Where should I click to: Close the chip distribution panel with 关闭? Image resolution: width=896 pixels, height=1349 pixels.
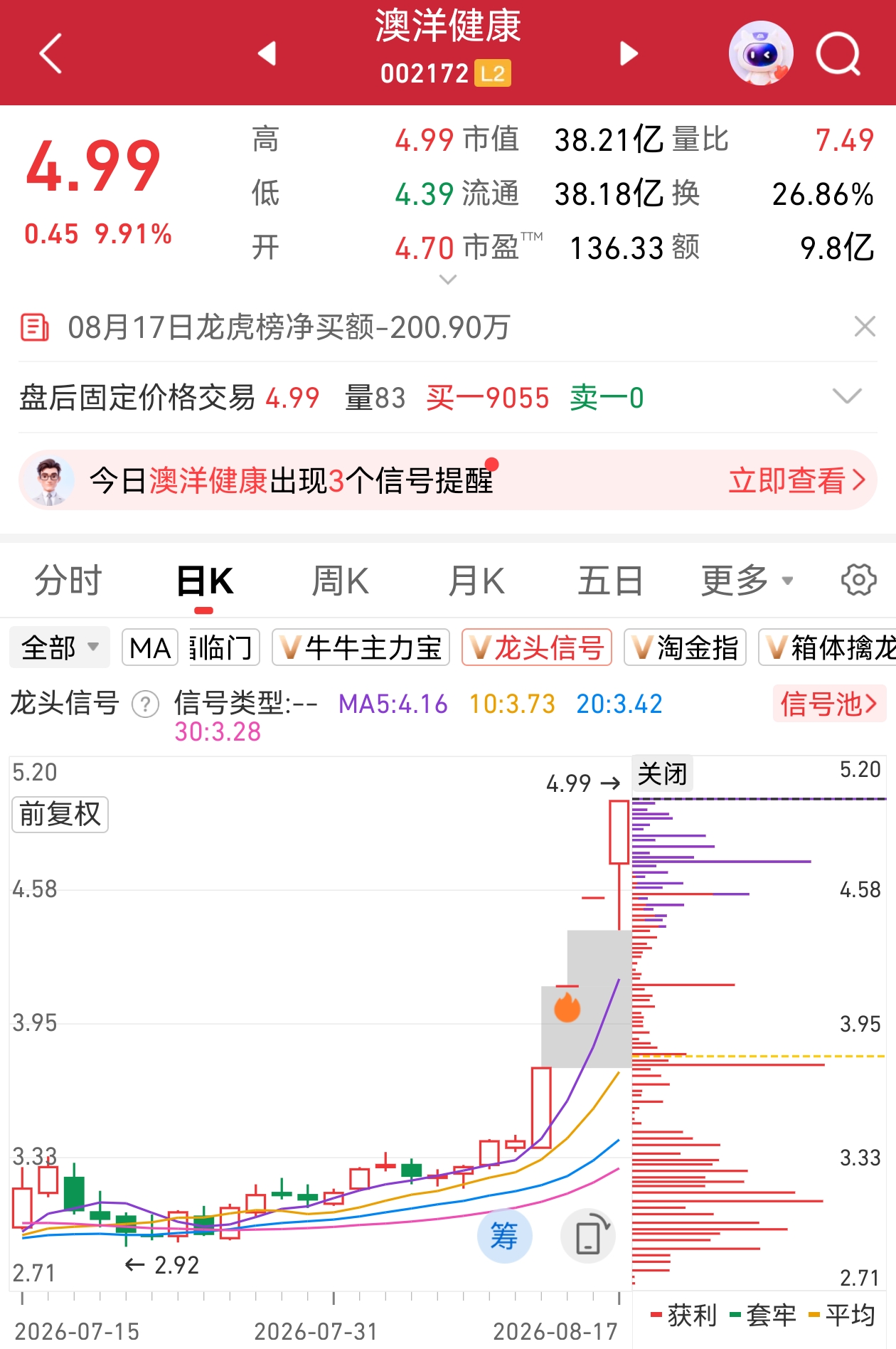coord(662,773)
